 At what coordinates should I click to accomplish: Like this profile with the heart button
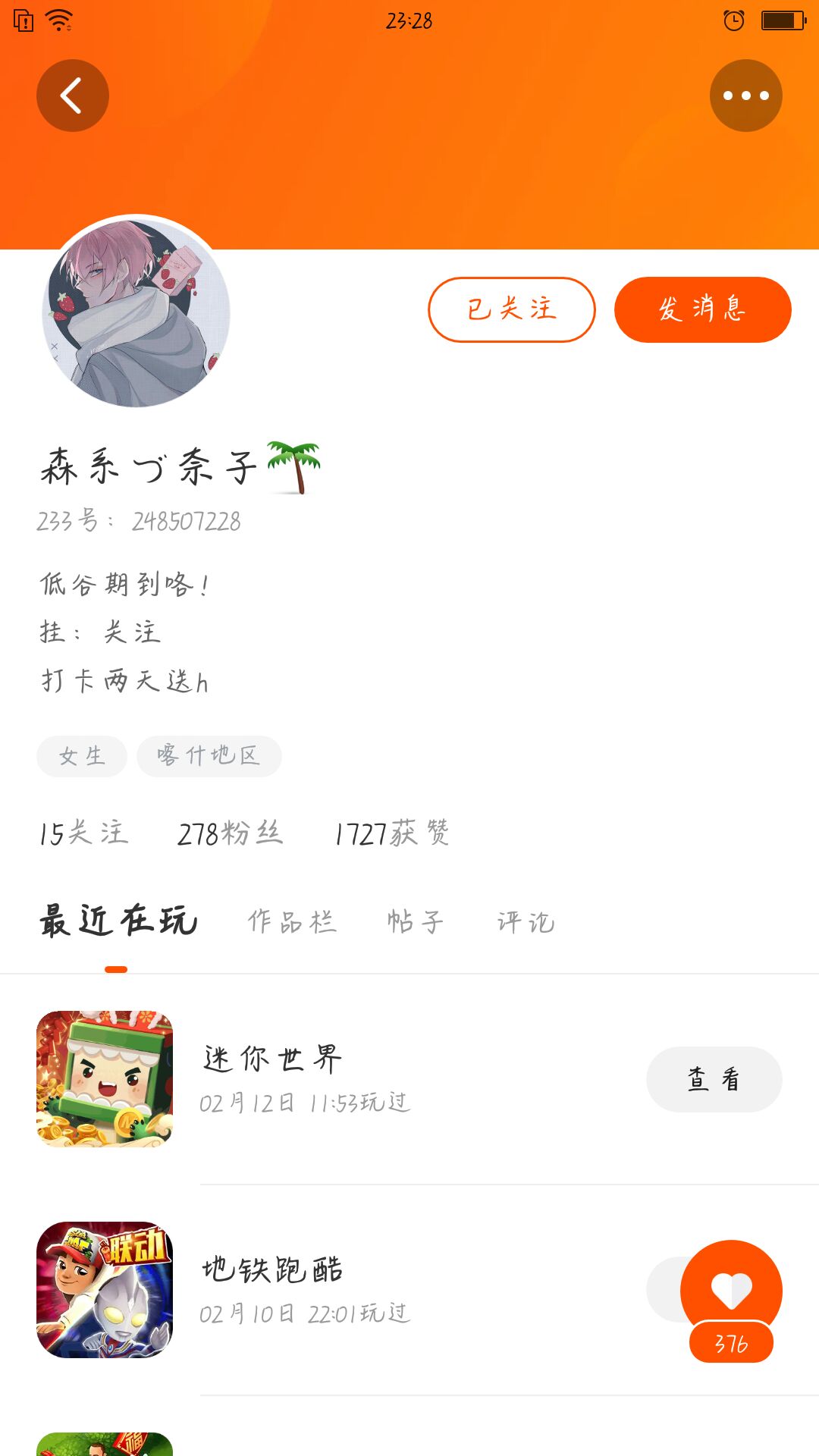731,1291
